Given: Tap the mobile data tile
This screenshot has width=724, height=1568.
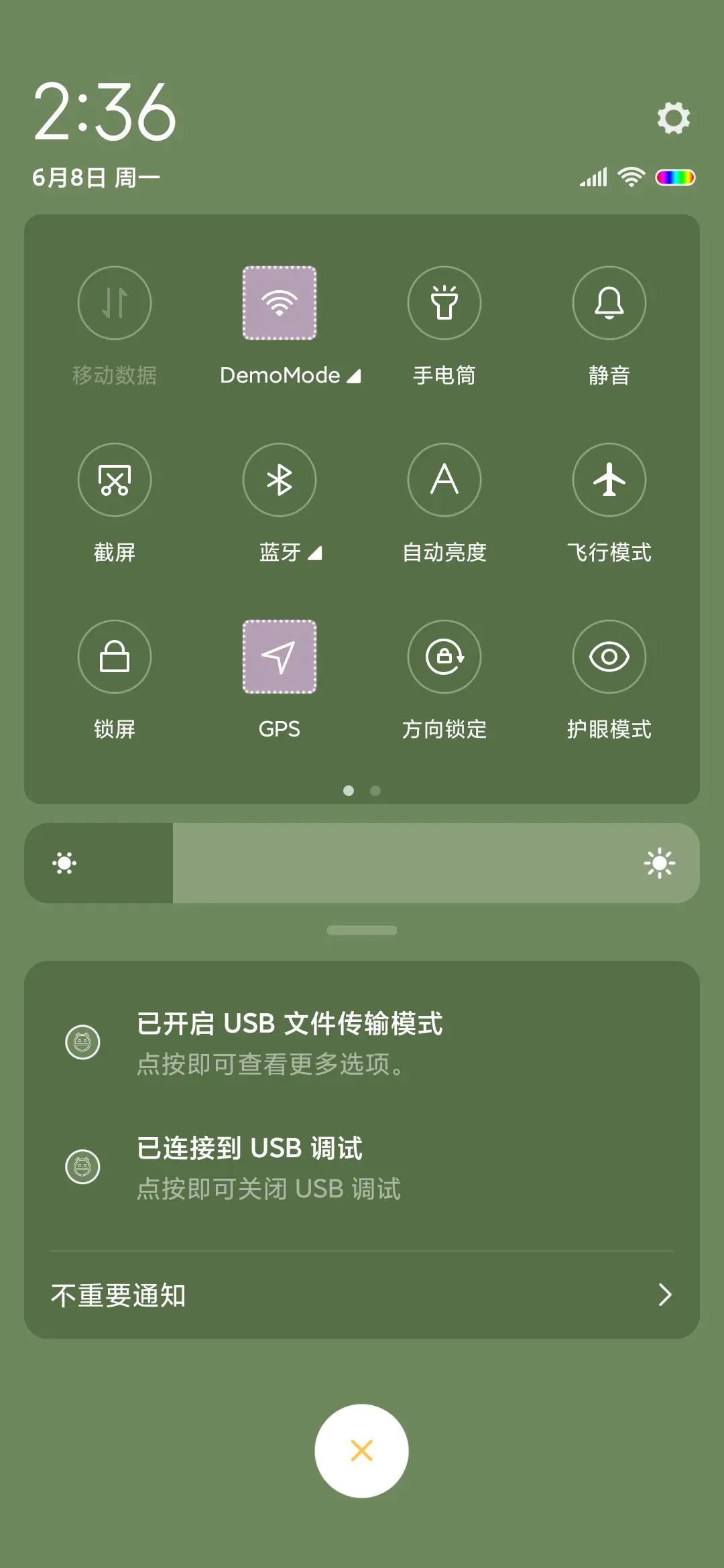Looking at the screenshot, I should (115, 303).
